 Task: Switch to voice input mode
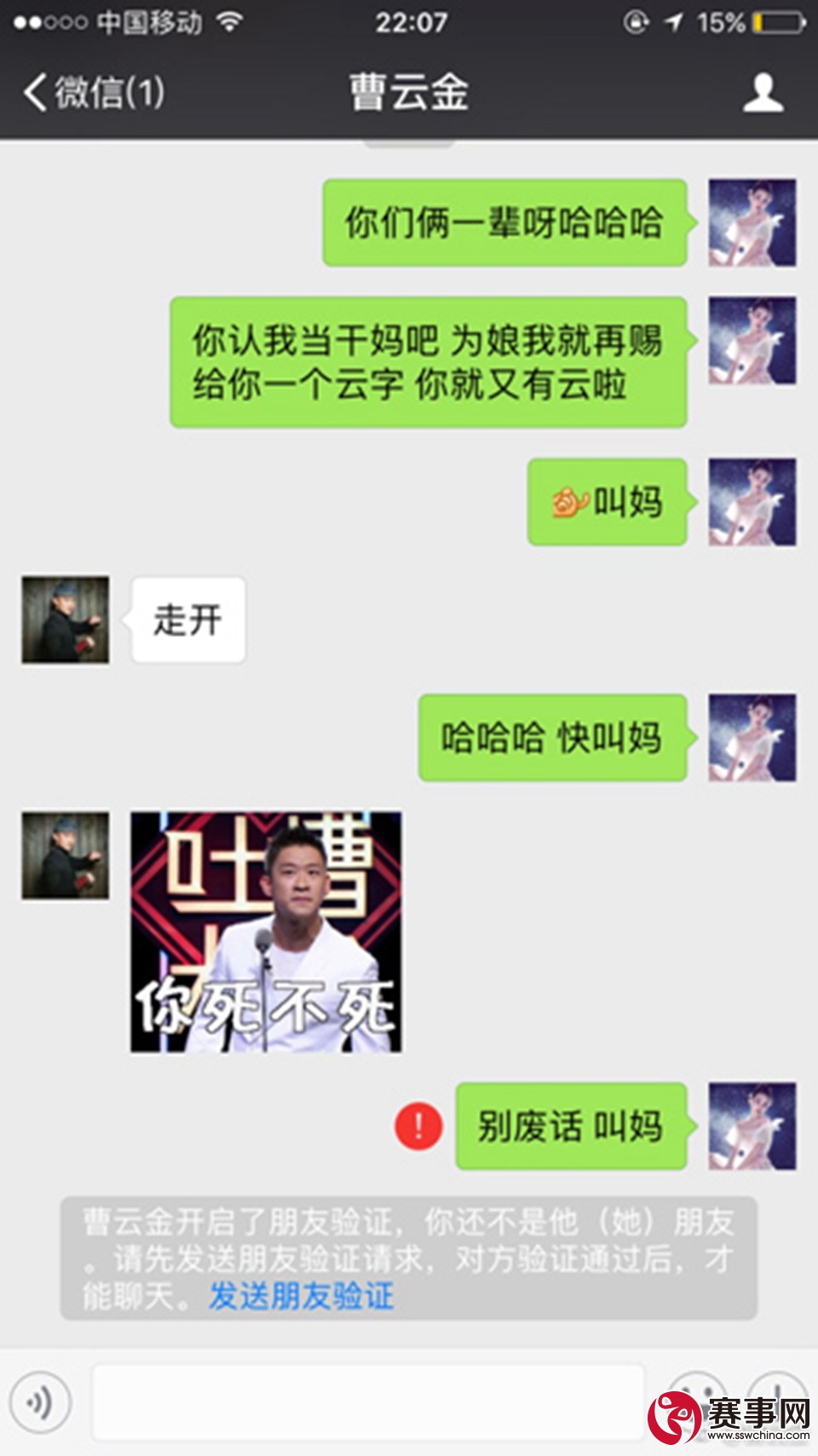point(40,1401)
